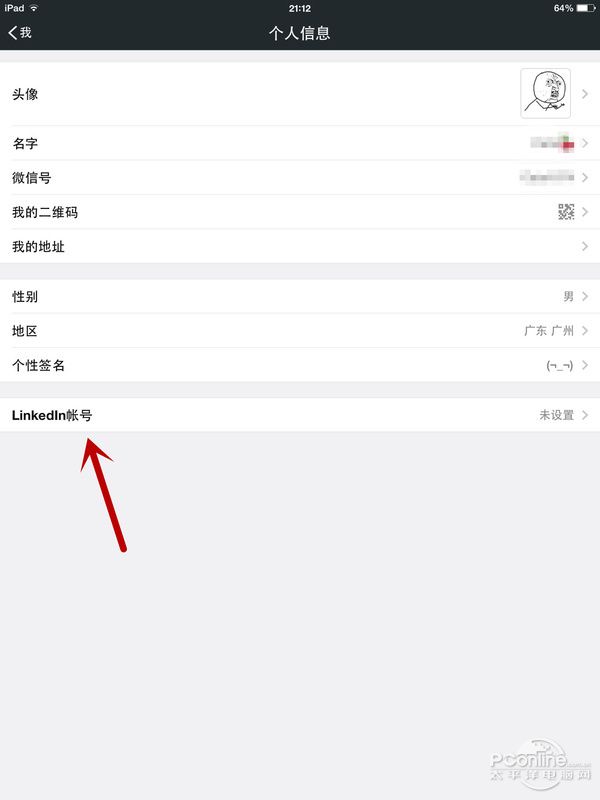Set up LinkedIn帐号
Image resolution: width=600 pixels, height=800 pixels.
pyautogui.click(x=300, y=415)
